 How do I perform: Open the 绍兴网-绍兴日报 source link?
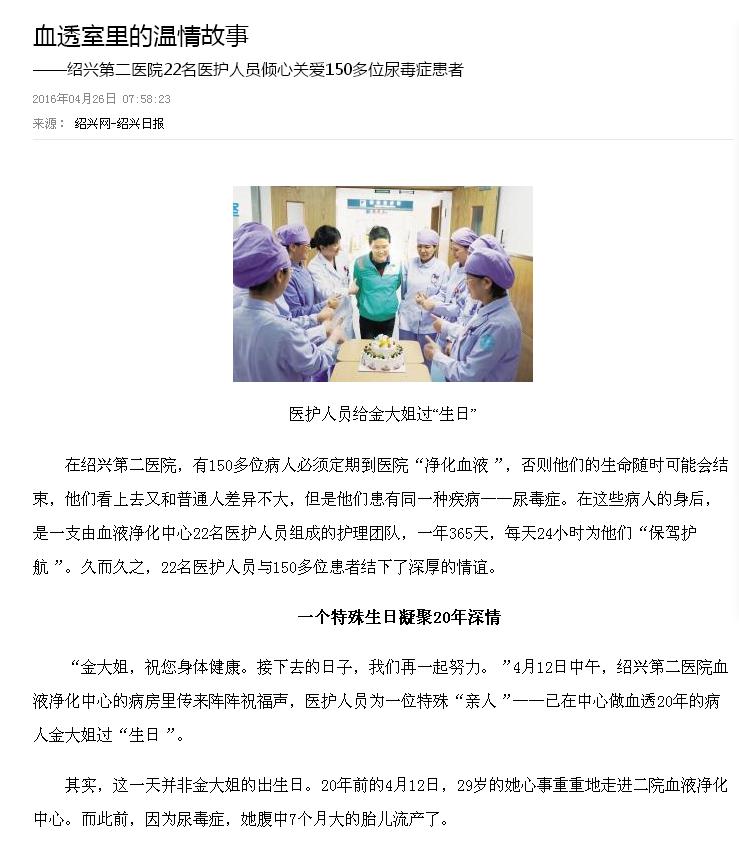pos(119,124)
